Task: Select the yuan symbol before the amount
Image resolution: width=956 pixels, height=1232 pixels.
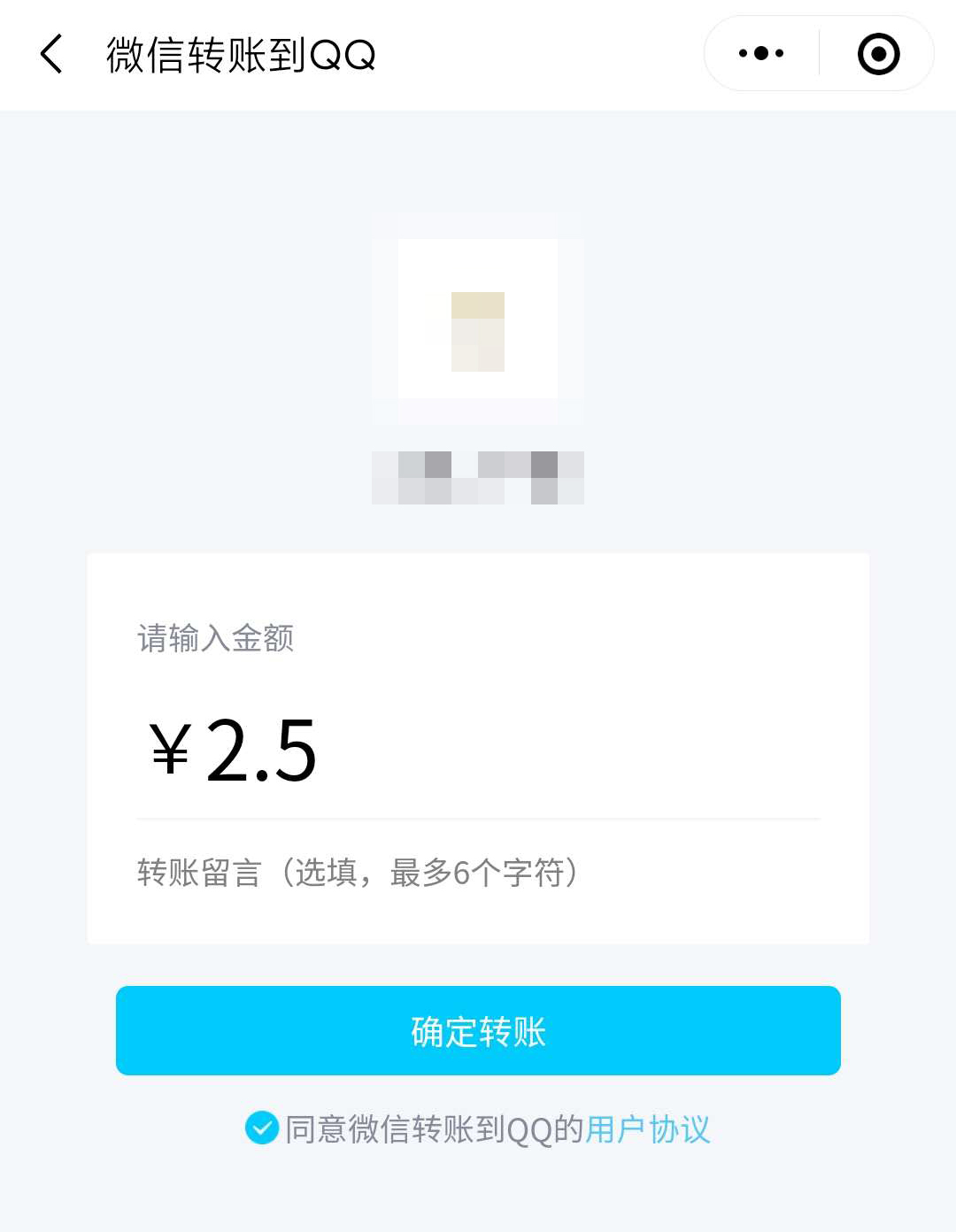Action: click(168, 752)
